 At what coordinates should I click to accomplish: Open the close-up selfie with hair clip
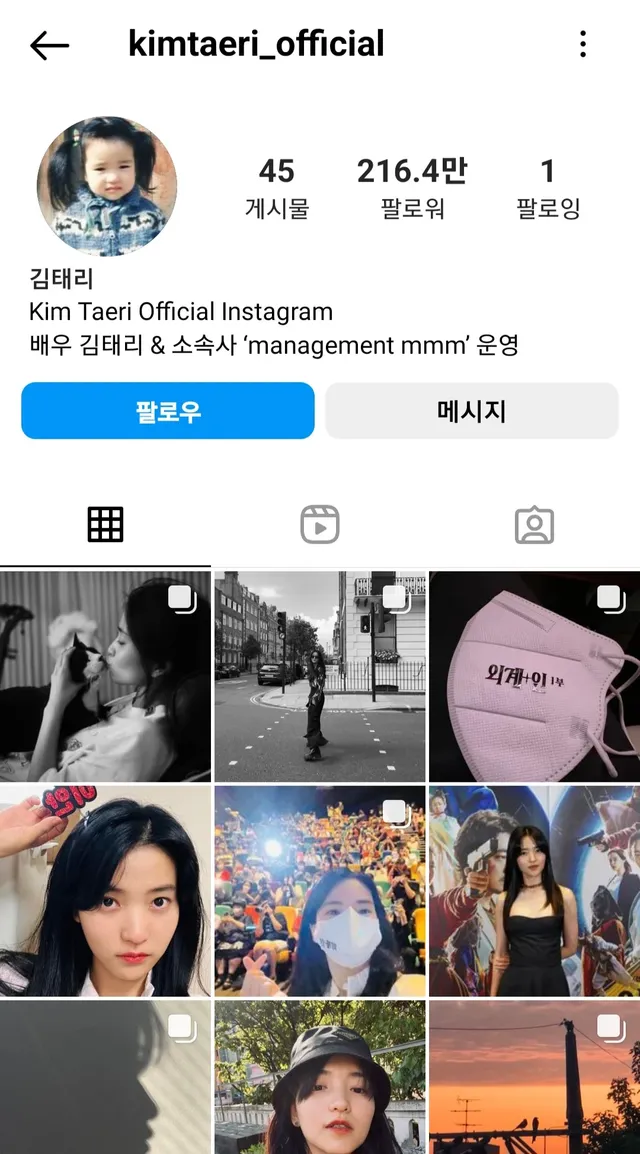click(x=105, y=891)
